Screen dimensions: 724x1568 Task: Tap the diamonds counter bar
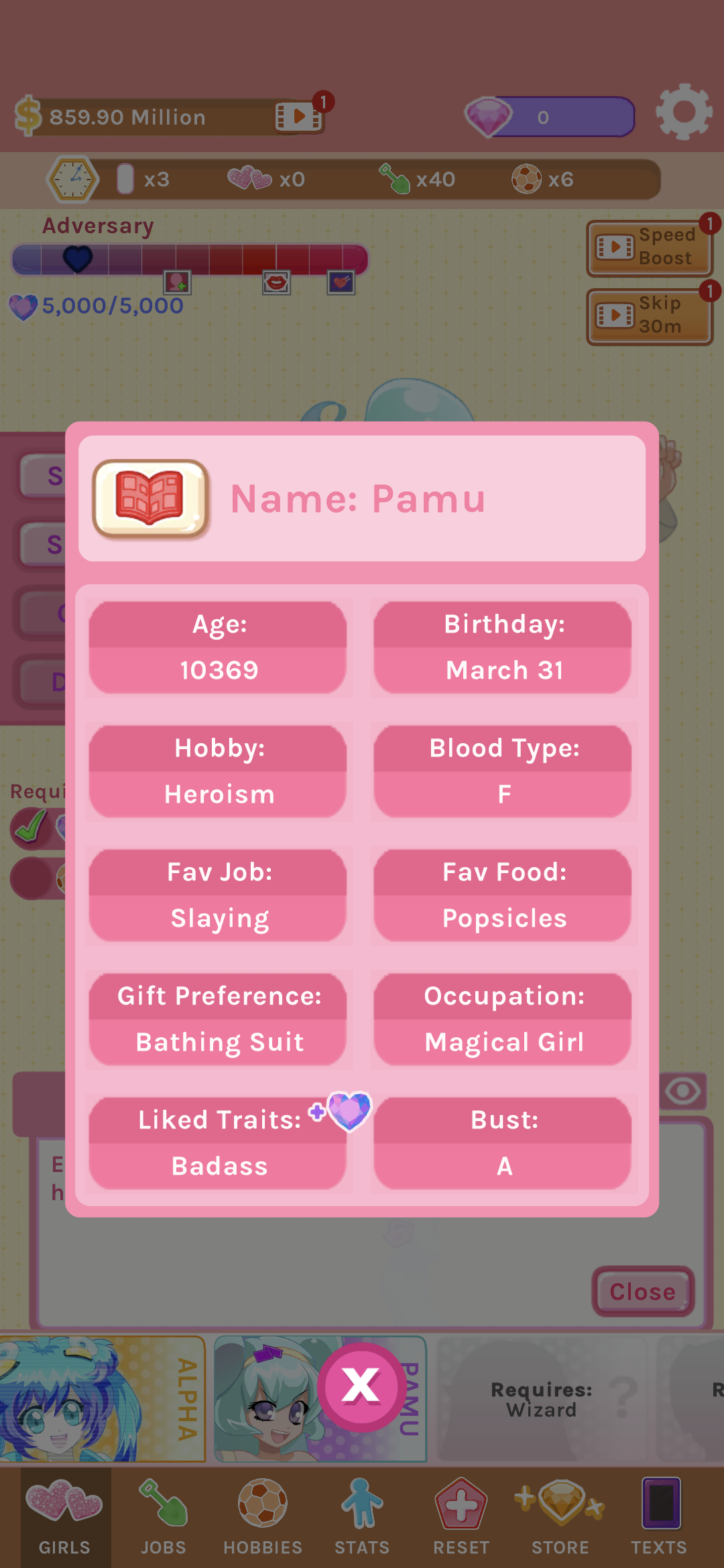551,117
